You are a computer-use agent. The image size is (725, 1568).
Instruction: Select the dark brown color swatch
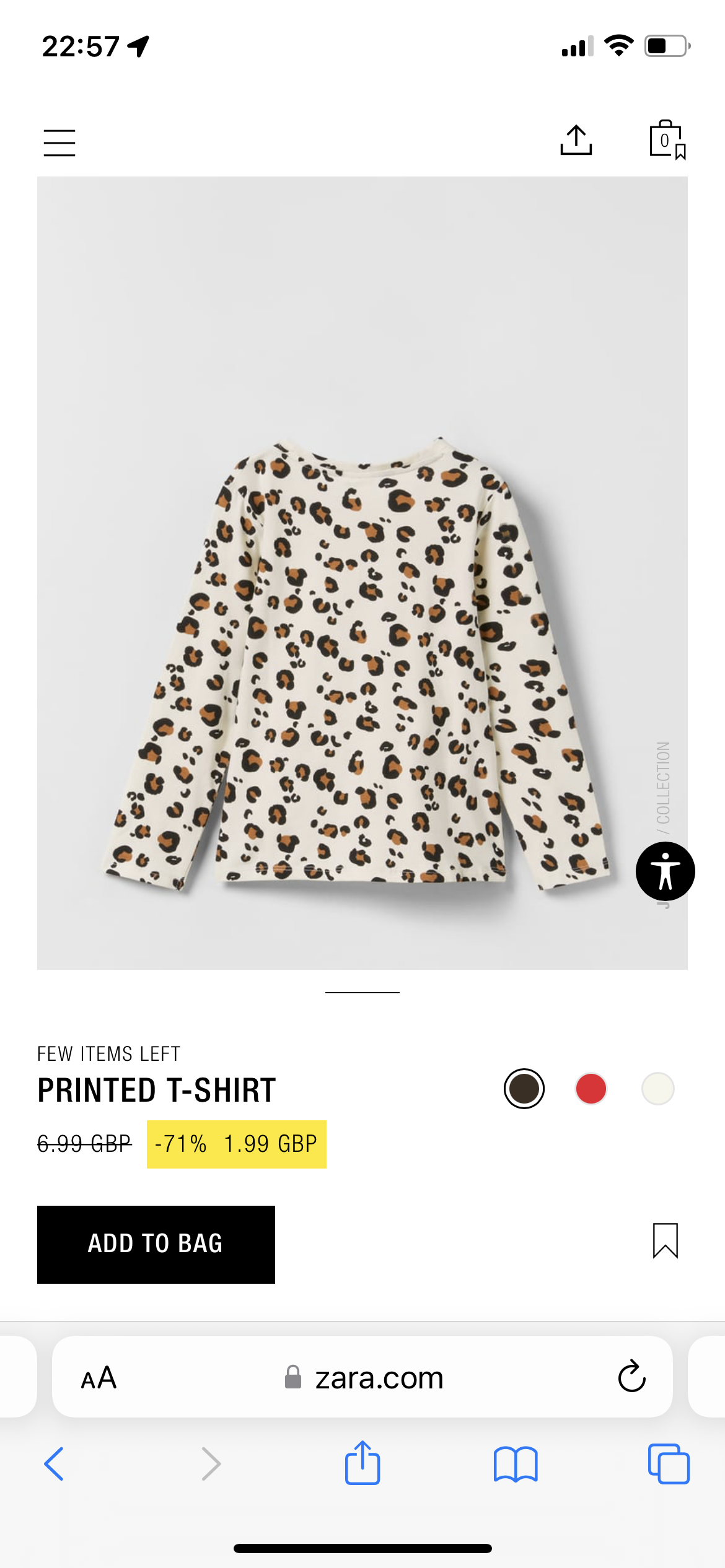(x=524, y=1089)
